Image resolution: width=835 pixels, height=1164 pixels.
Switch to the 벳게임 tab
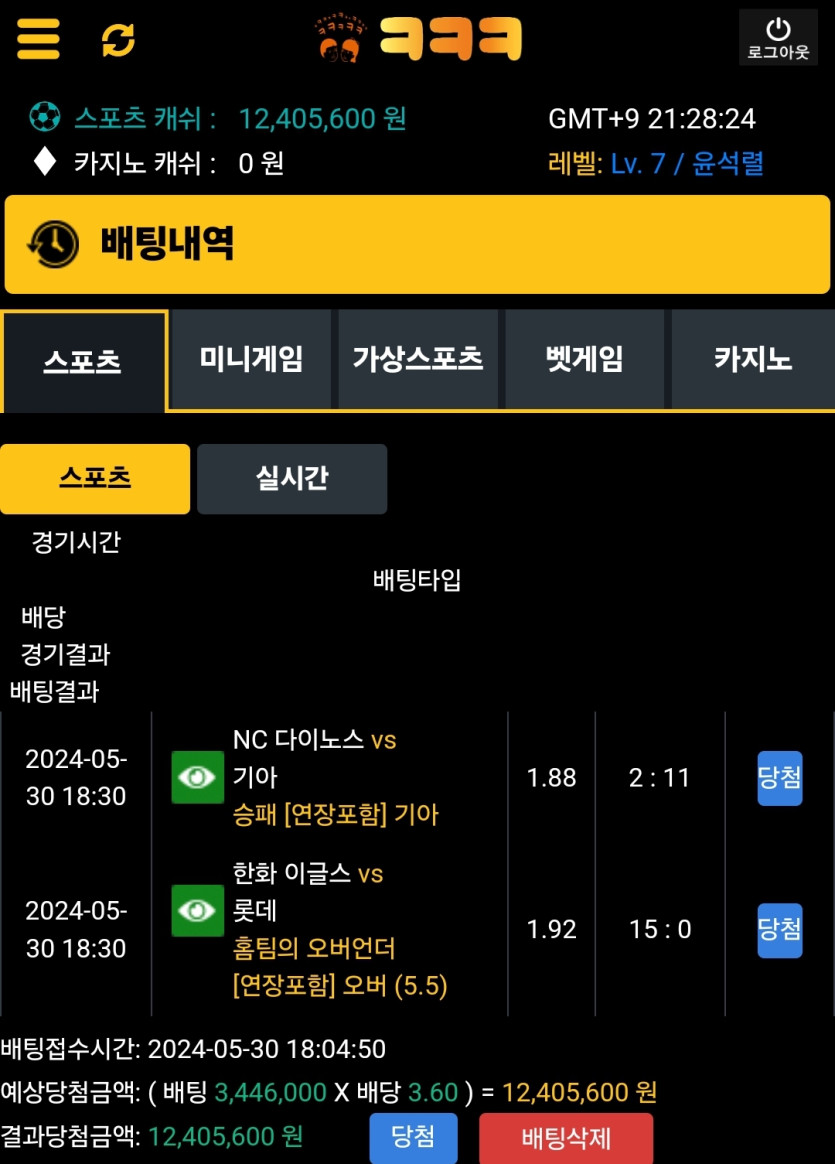585,359
